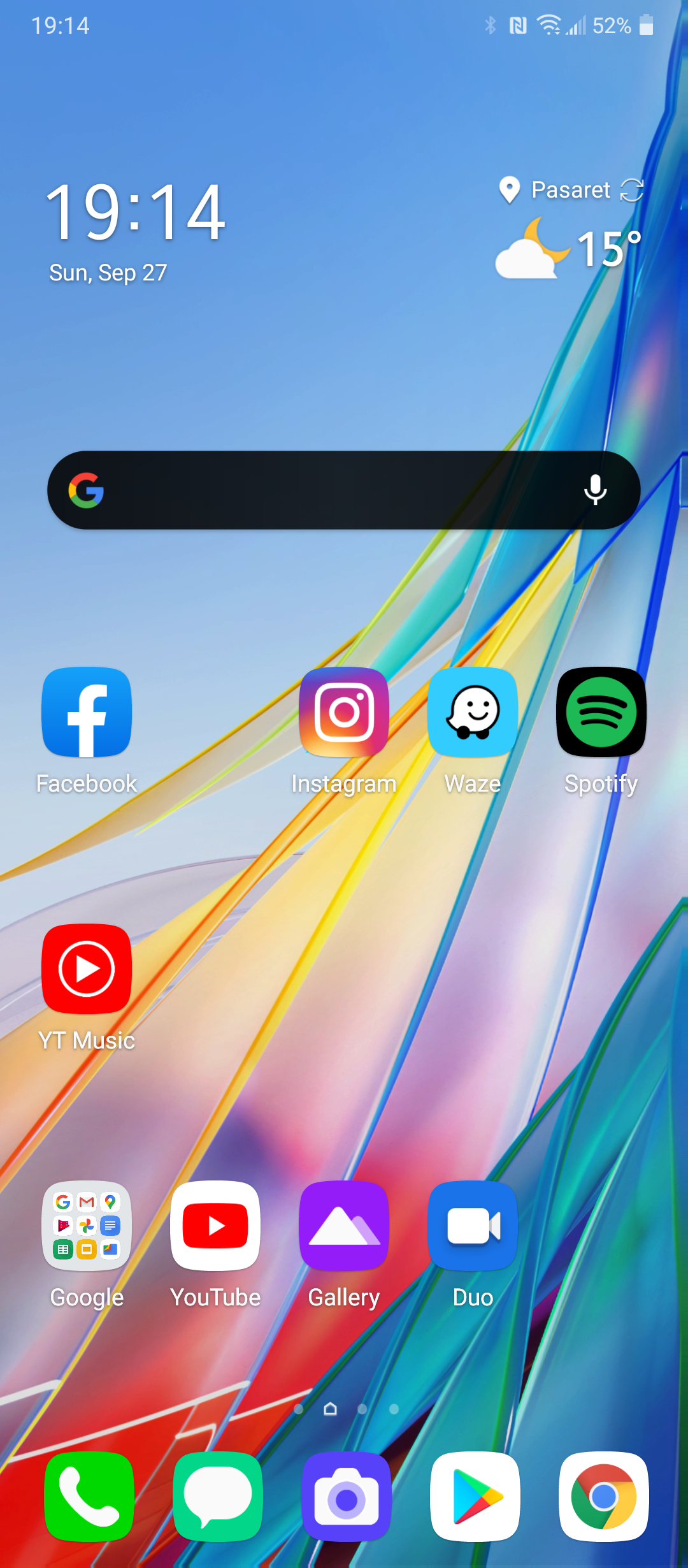The image size is (688, 1568).
Task: Open the Phone dialer in the dock
Action: coord(89,1497)
